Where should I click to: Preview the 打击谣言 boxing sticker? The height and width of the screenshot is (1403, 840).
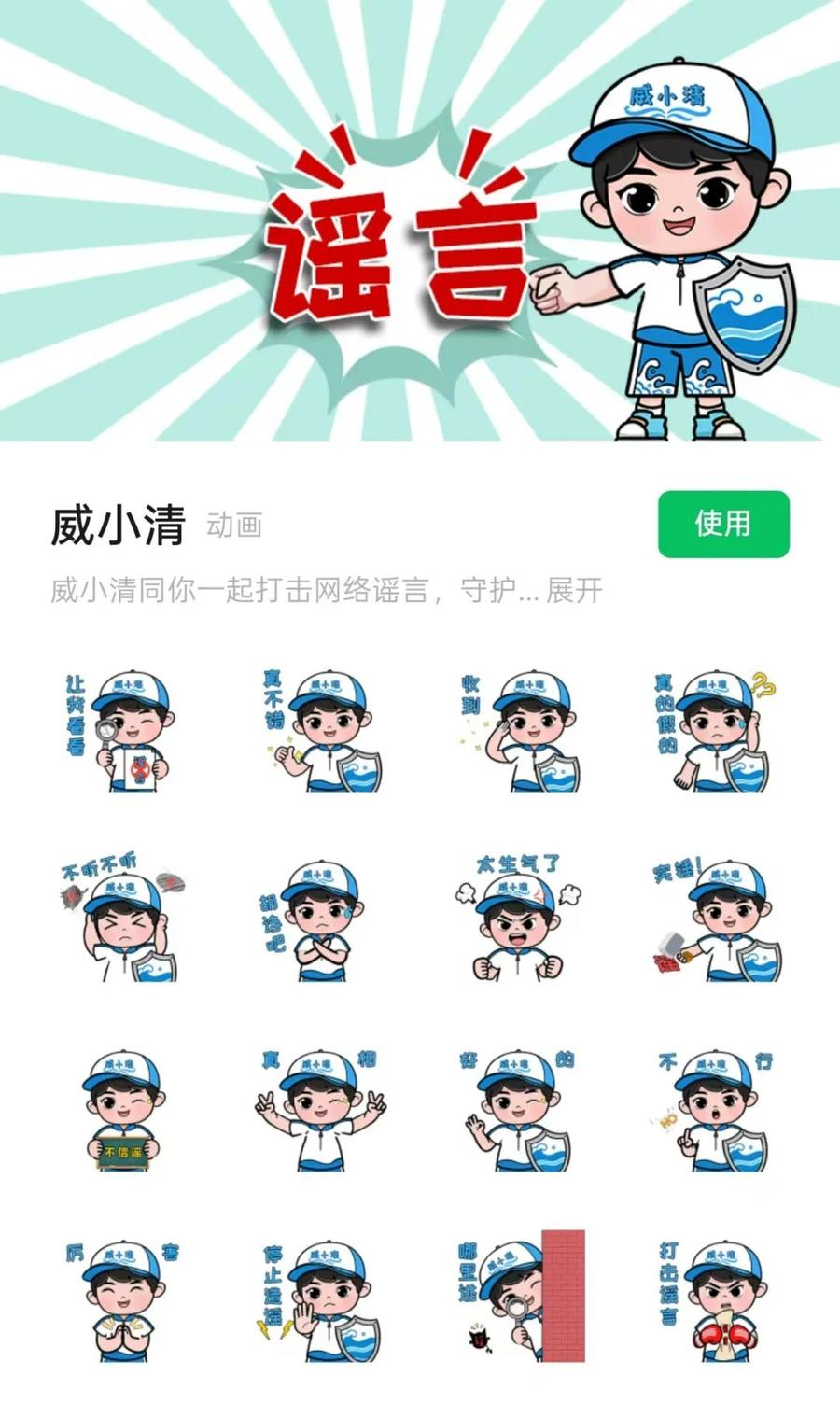pos(717,1301)
